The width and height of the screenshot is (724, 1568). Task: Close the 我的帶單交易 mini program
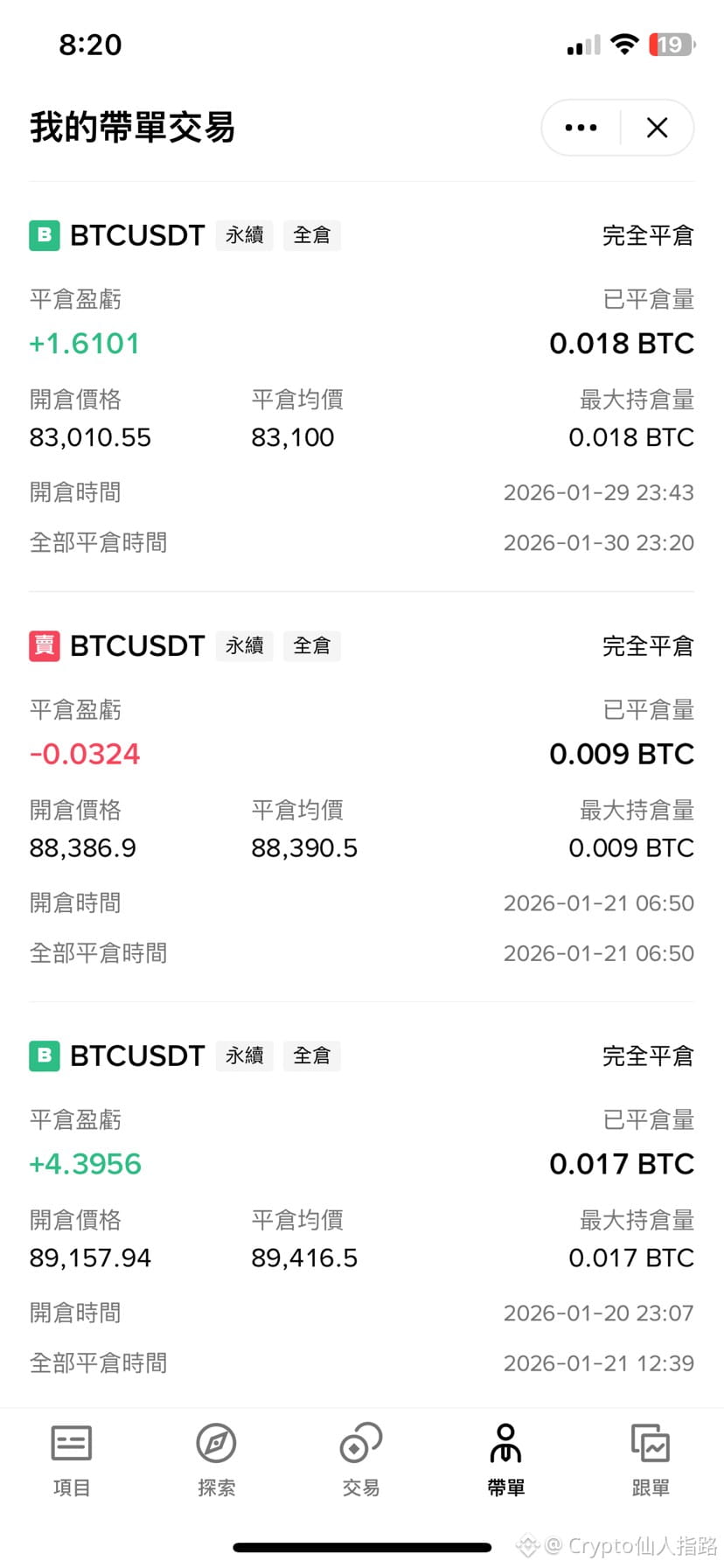657,128
